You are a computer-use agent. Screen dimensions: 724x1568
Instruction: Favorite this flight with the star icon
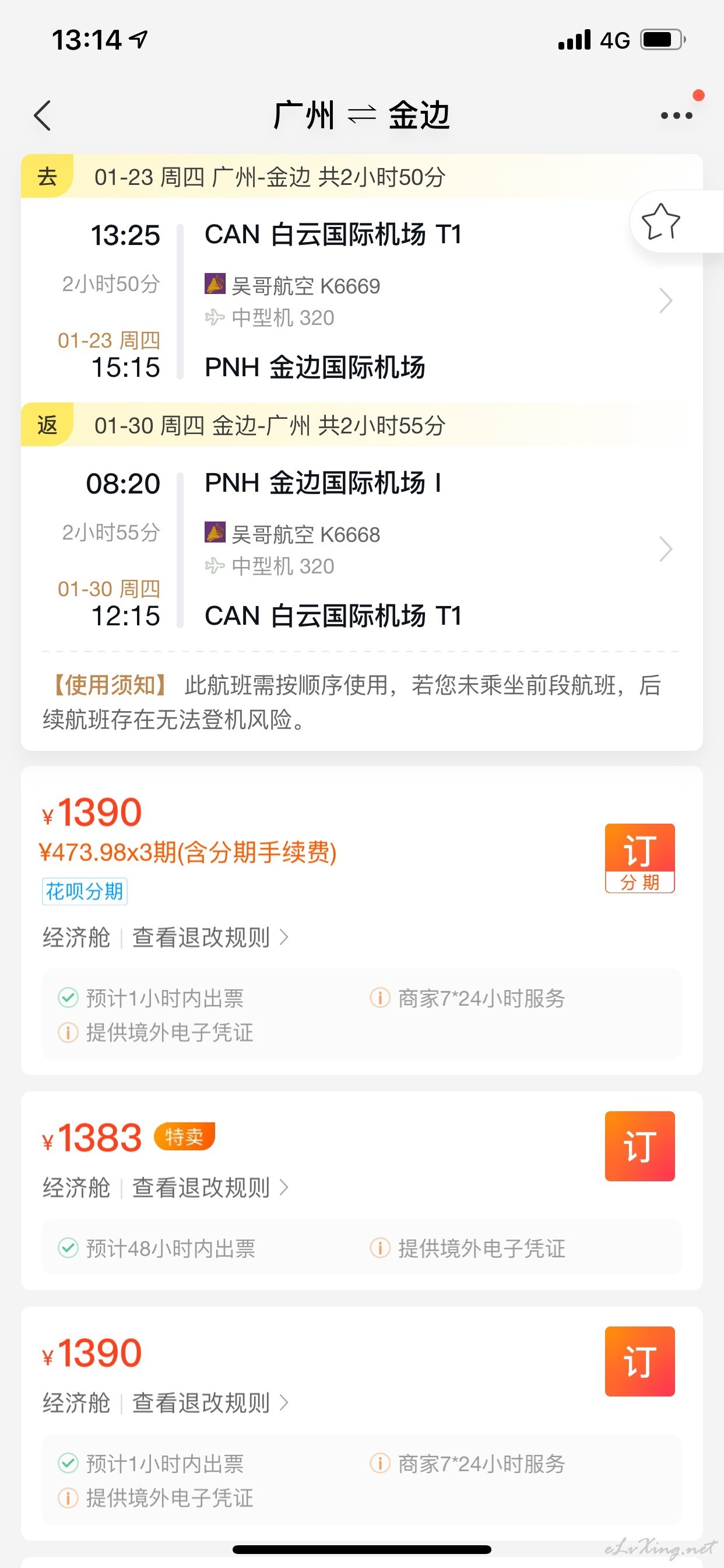[x=660, y=222]
